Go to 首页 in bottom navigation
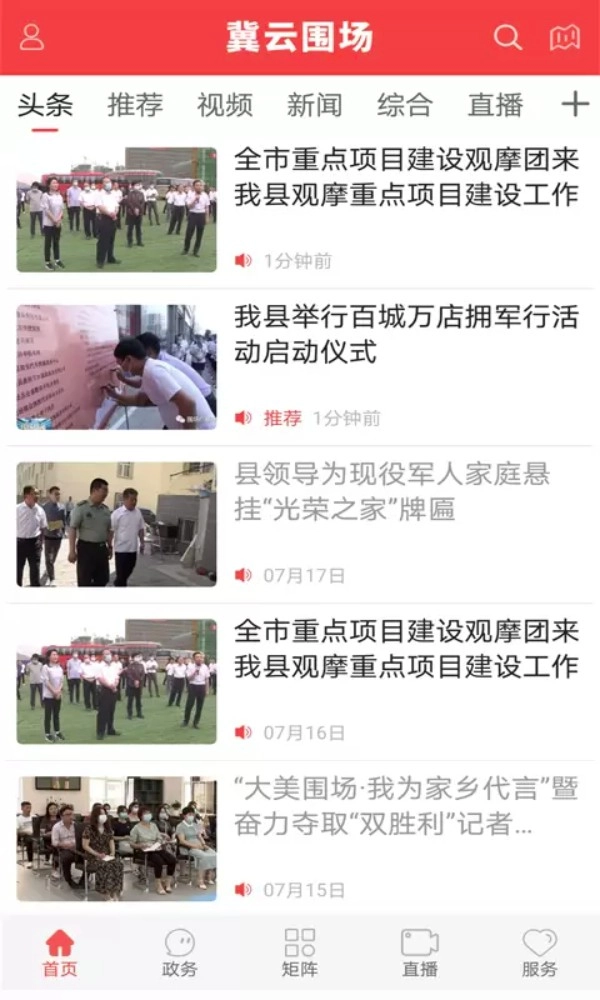Screen dimensions: 600x1000 pos(60,952)
